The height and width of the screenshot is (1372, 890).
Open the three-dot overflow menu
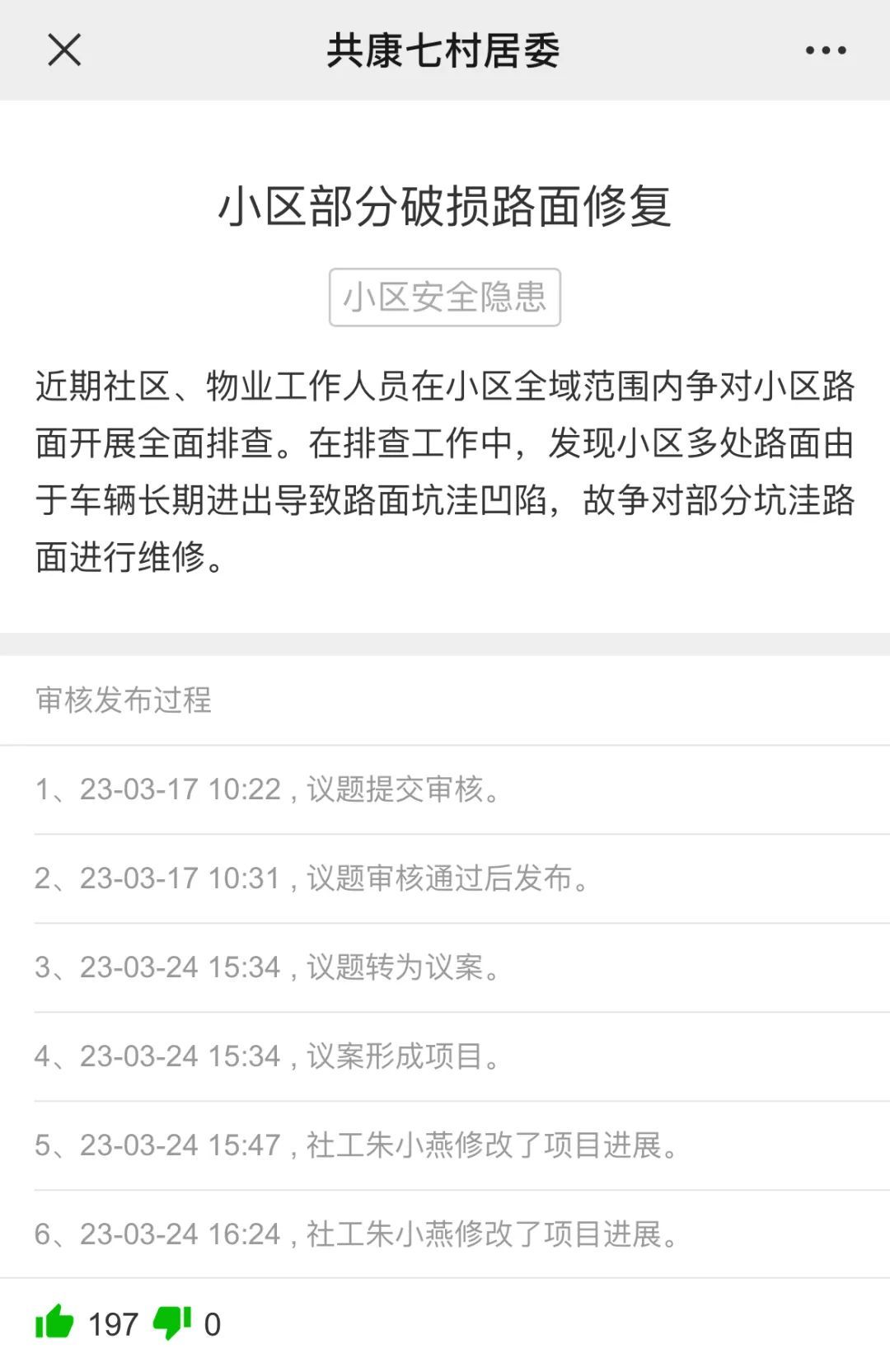tap(826, 50)
